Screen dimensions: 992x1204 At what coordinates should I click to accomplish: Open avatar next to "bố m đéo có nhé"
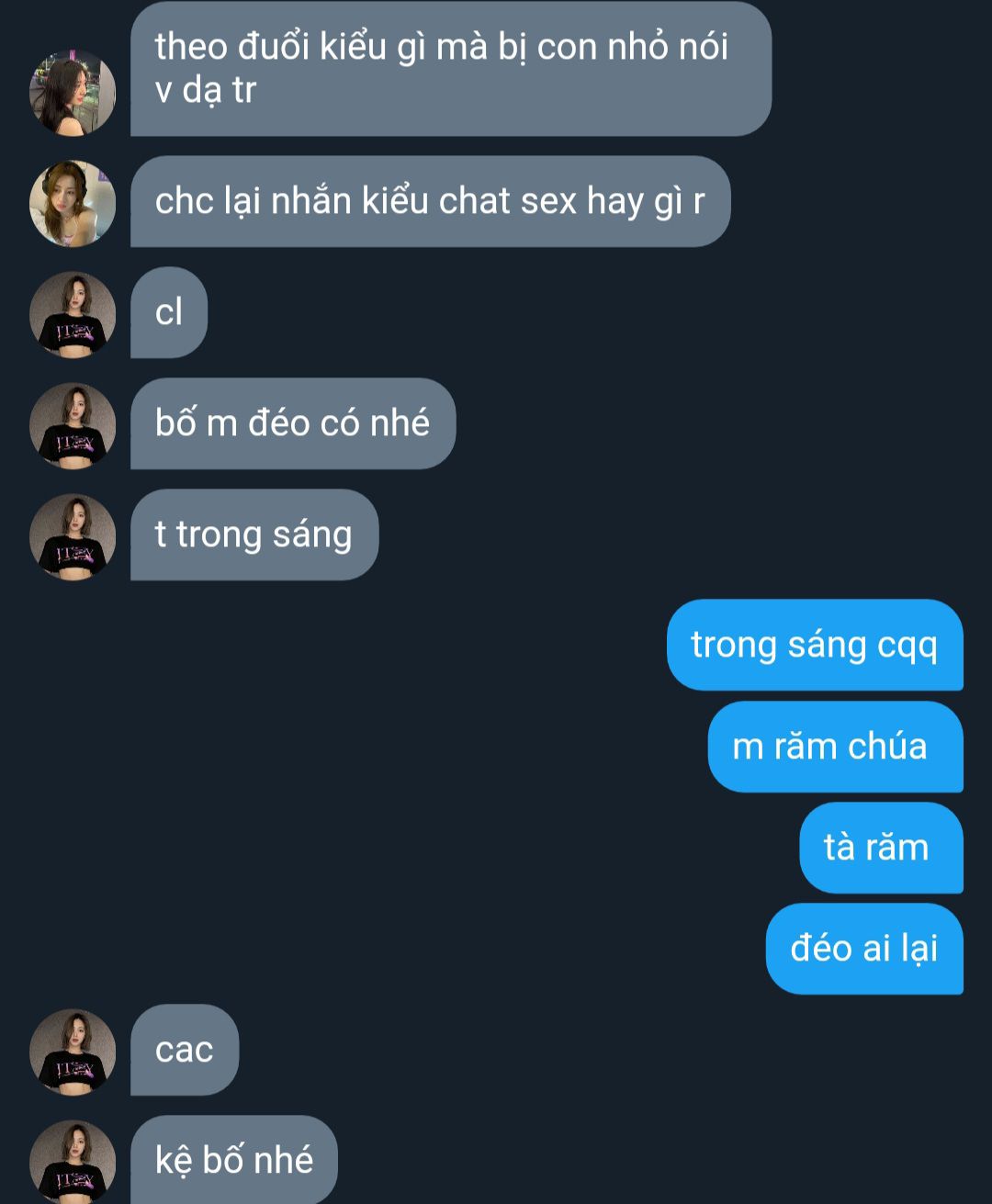[73, 426]
